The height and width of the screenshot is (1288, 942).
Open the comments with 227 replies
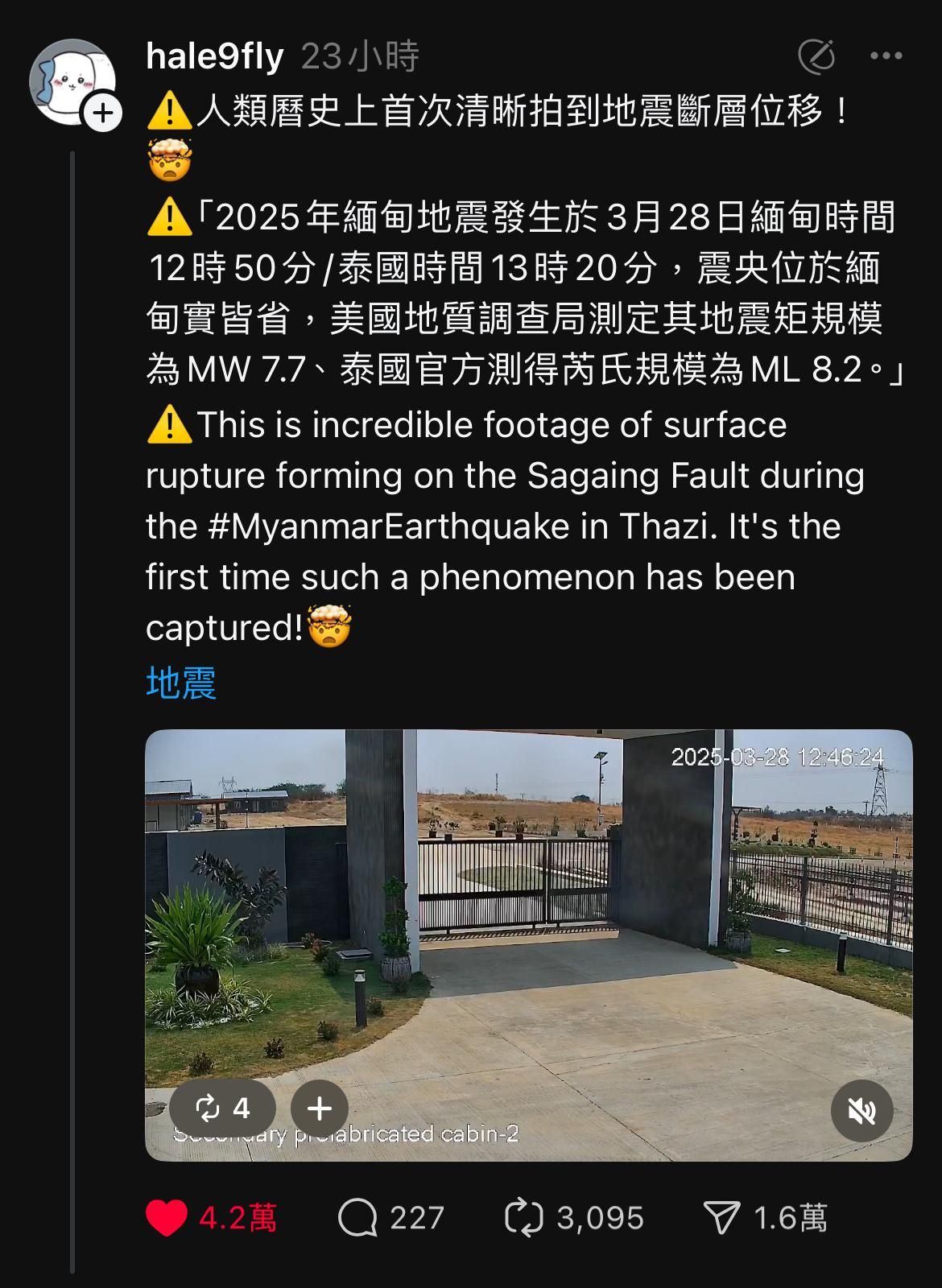point(358,1218)
